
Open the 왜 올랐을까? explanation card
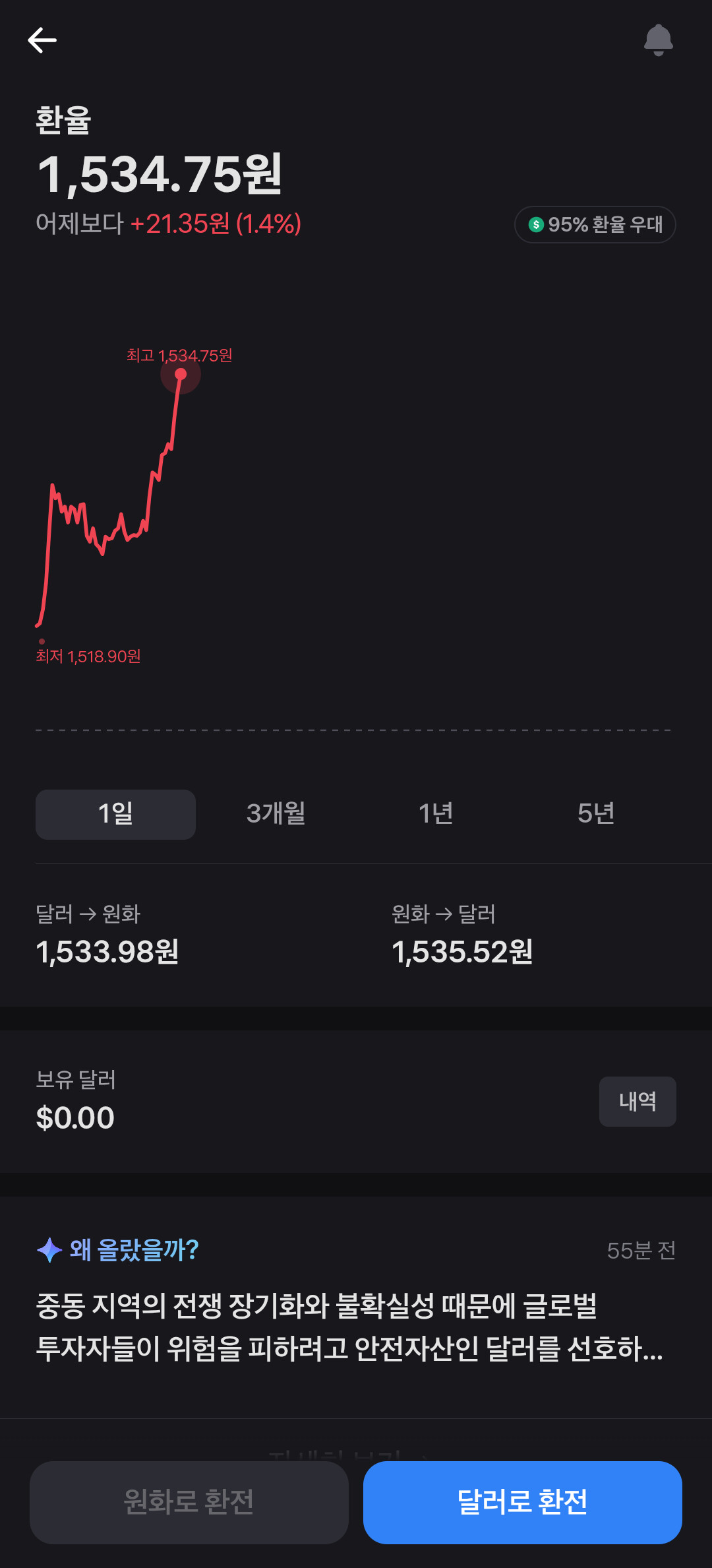(x=356, y=1306)
